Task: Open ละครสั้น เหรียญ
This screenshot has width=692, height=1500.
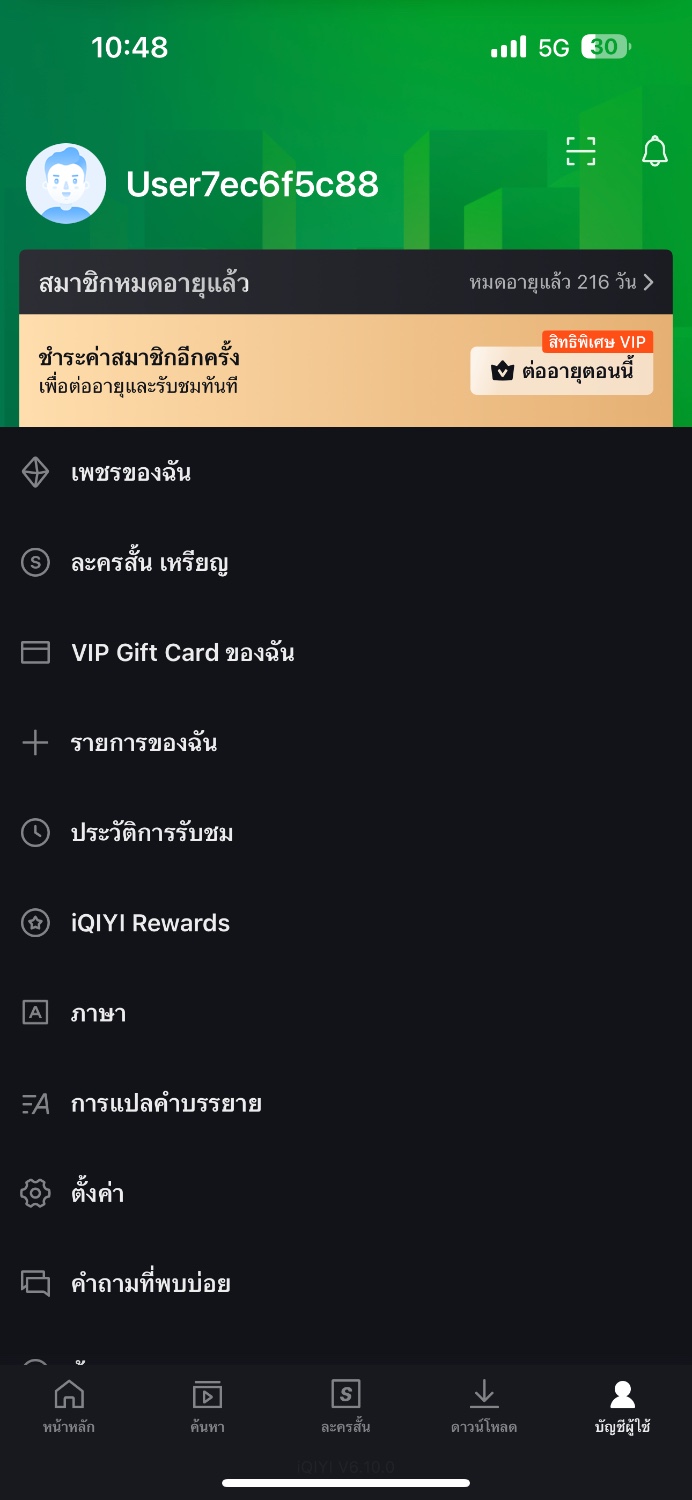Action: (149, 563)
